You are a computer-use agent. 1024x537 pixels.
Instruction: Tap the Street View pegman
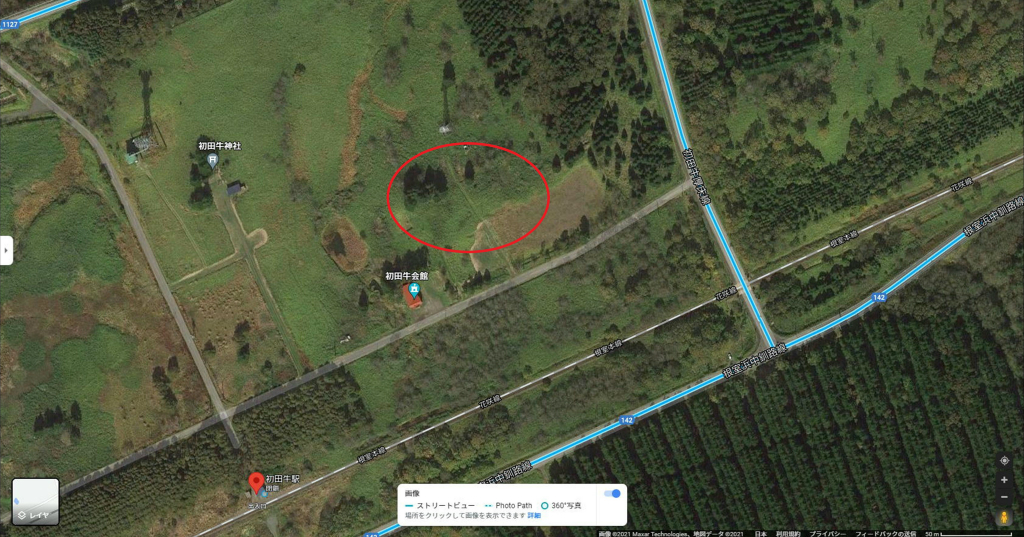pyautogui.click(x=1004, y=517)
